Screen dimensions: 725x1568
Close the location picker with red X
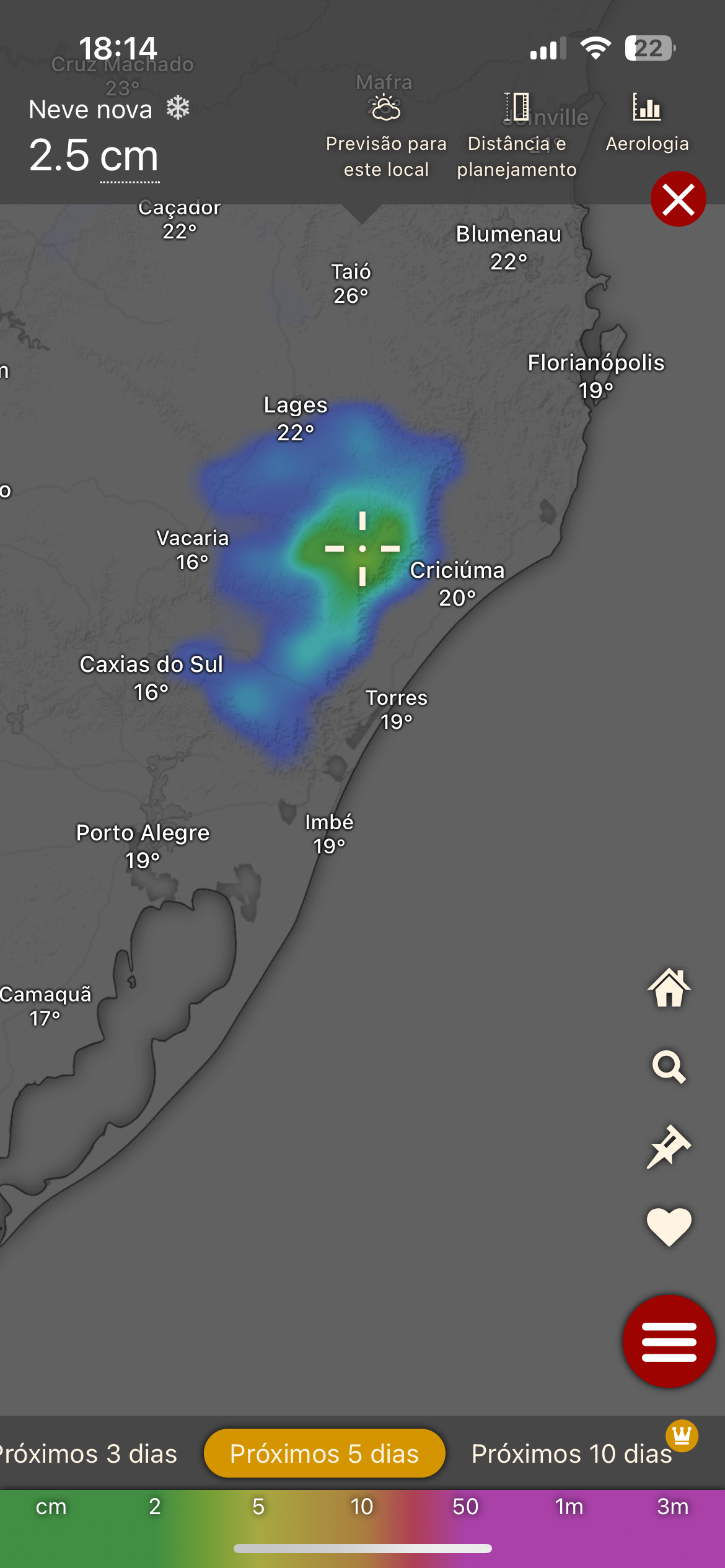pos(678,199)
